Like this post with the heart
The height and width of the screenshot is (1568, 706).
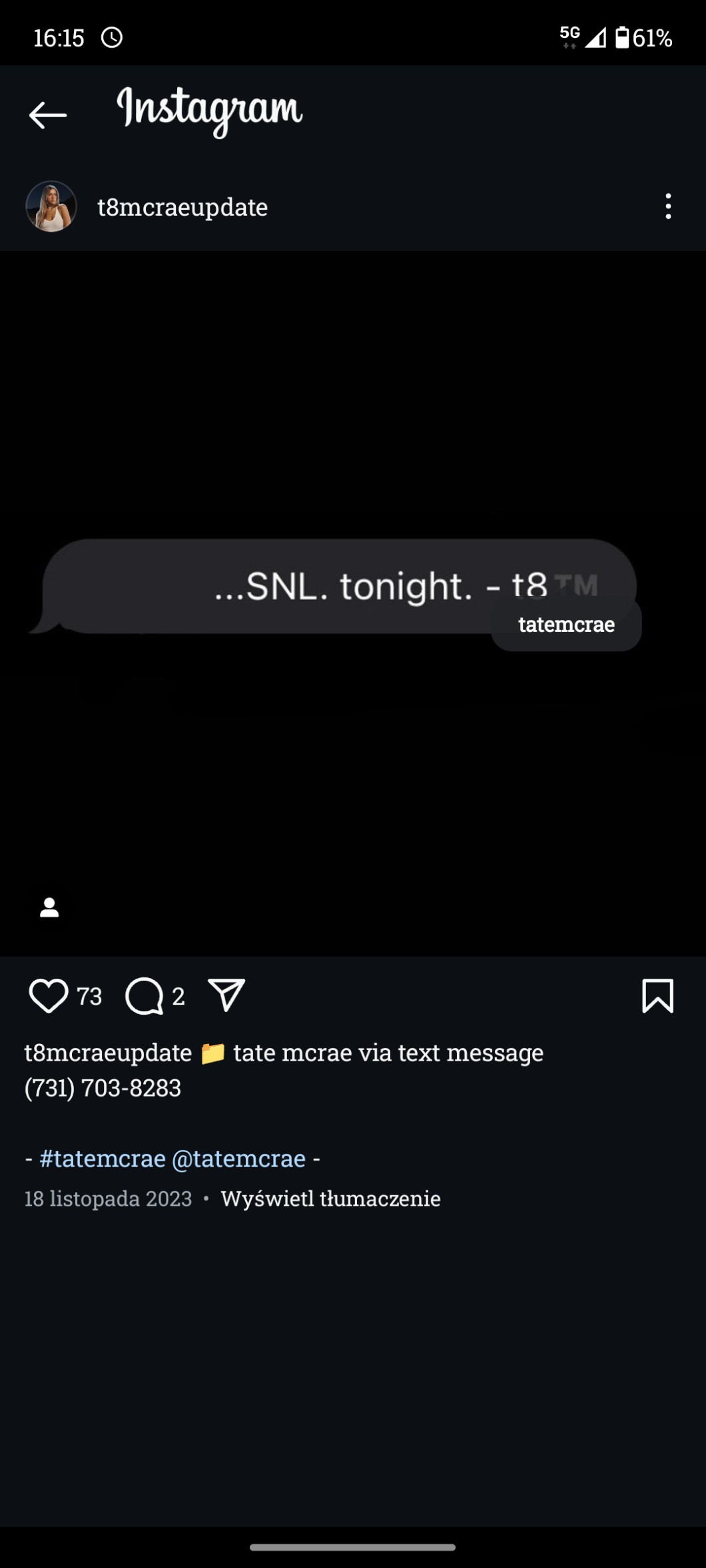[49, 996]
